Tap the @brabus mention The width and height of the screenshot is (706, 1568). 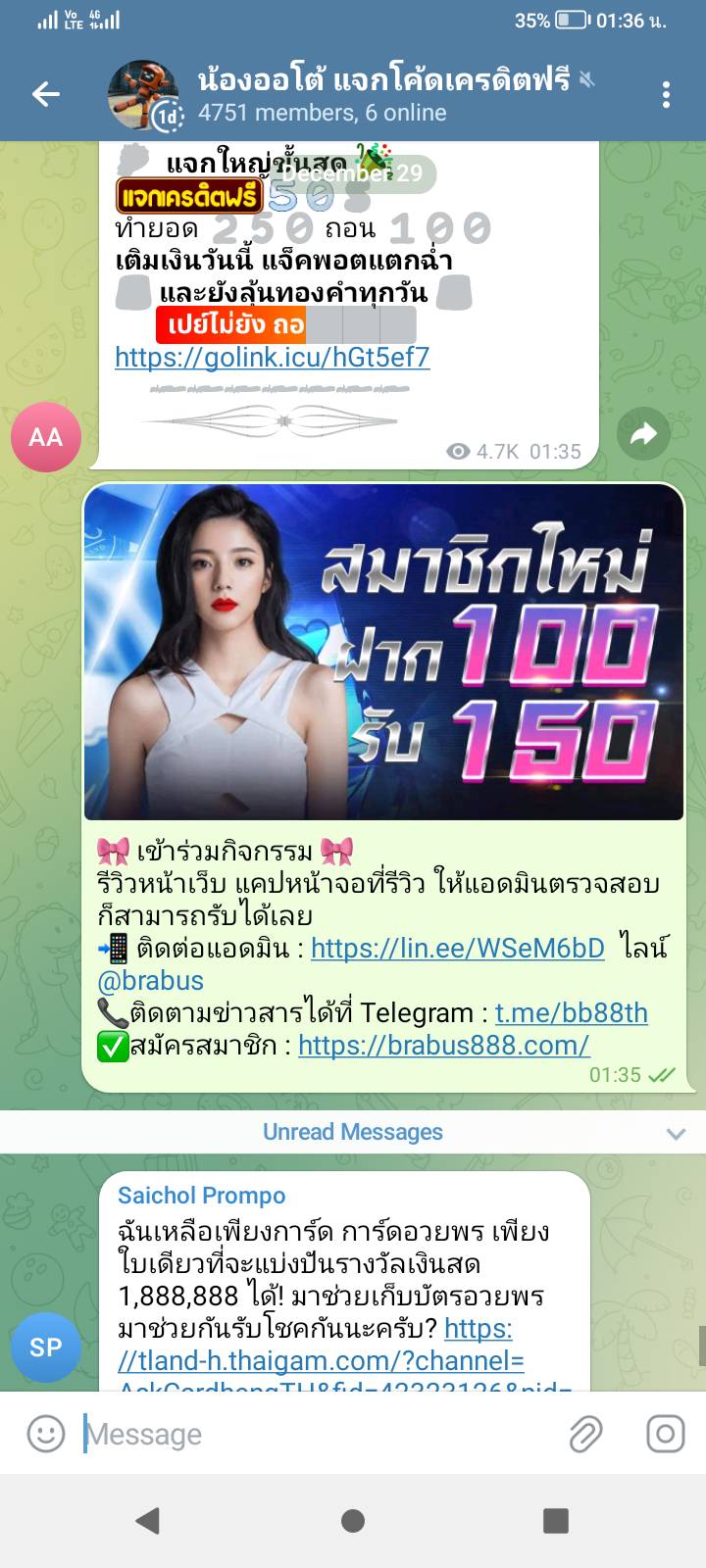click(x=150, y=980)
